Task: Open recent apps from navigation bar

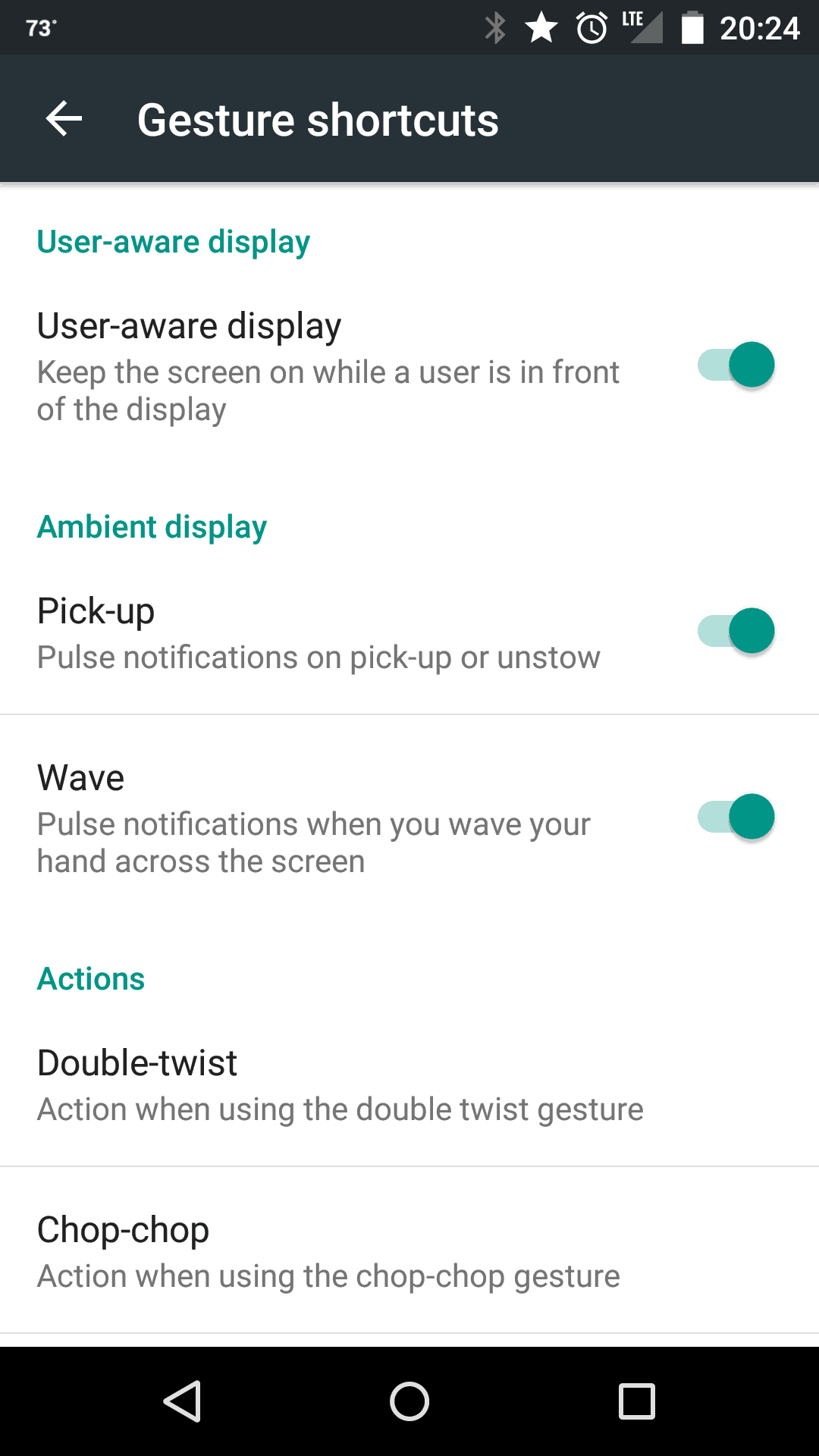Action: coord(637,1401)
